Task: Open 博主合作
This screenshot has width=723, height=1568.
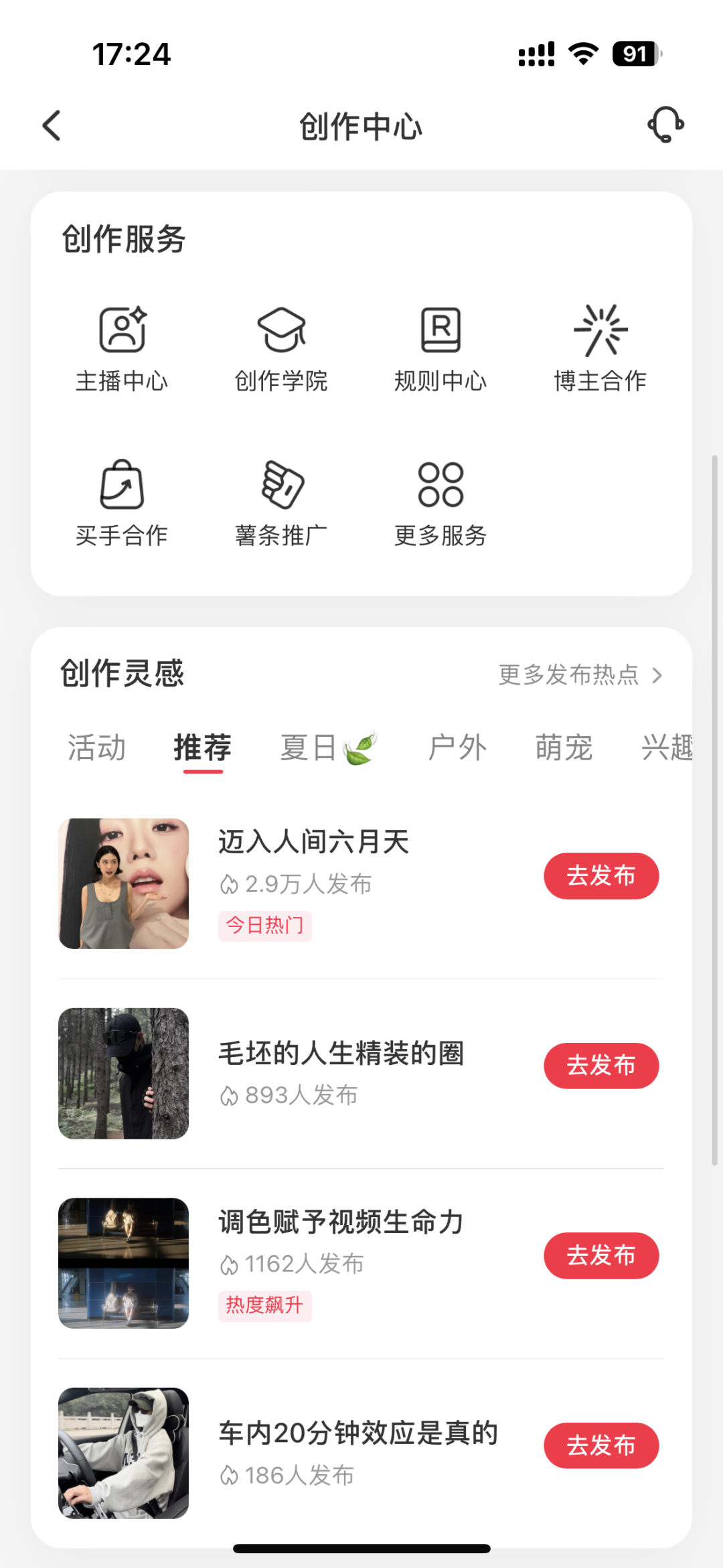Action: tap(600, 348)
